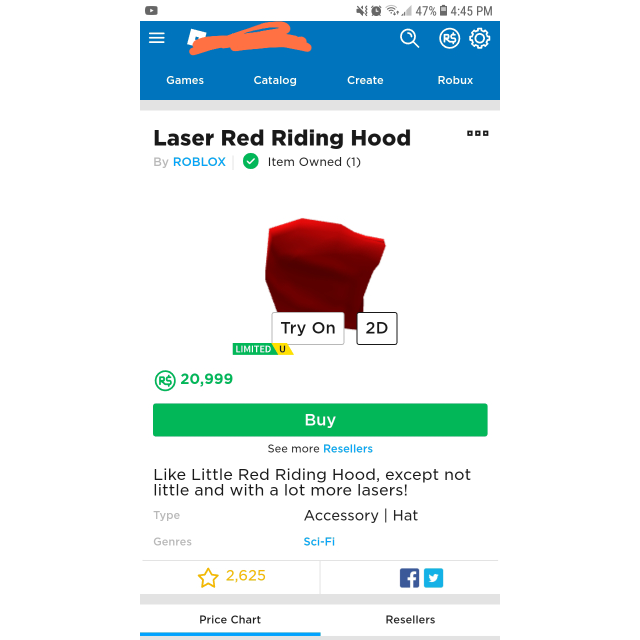Open the Robux tab
The height and width of the screenshot is (640, 640).
tap(455, 80)
